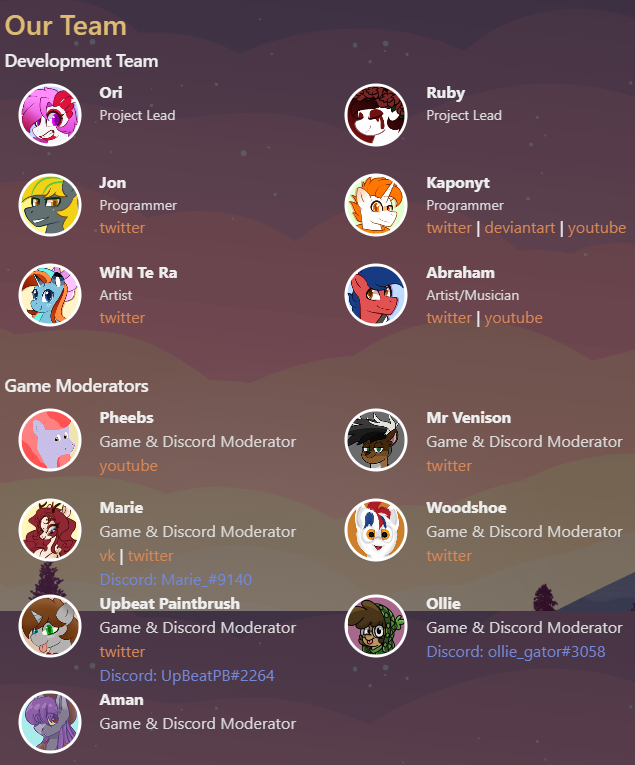Open Kaponyt's twitter link

(x=448, y=228)
